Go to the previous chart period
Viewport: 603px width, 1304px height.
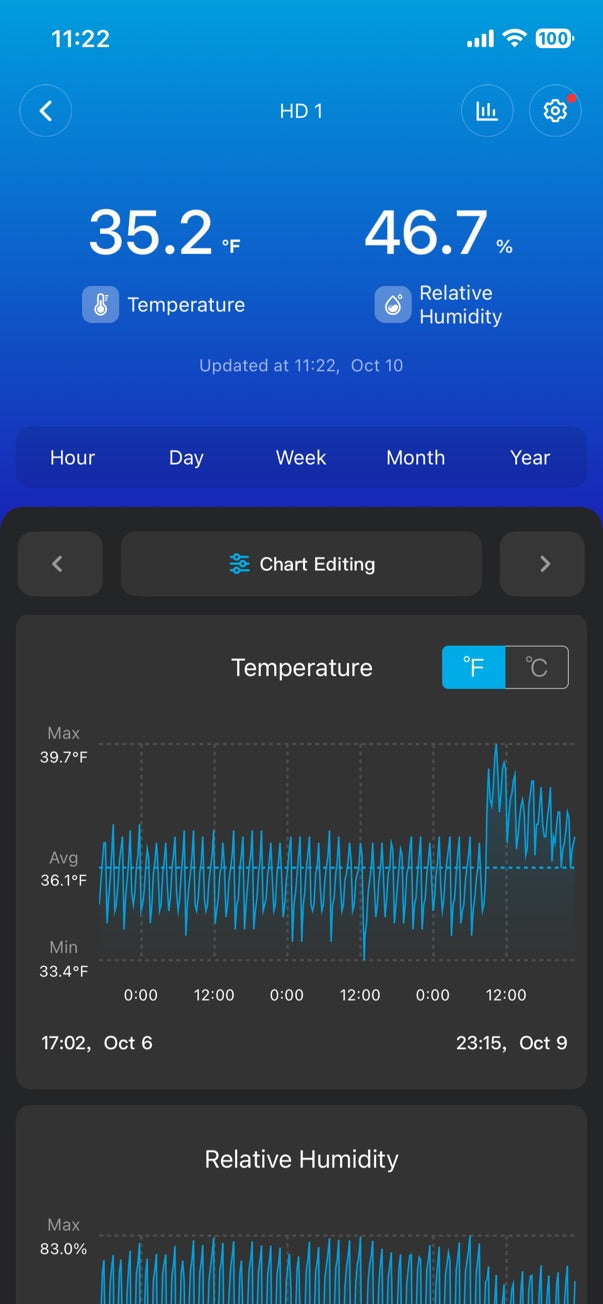(59, 564)
